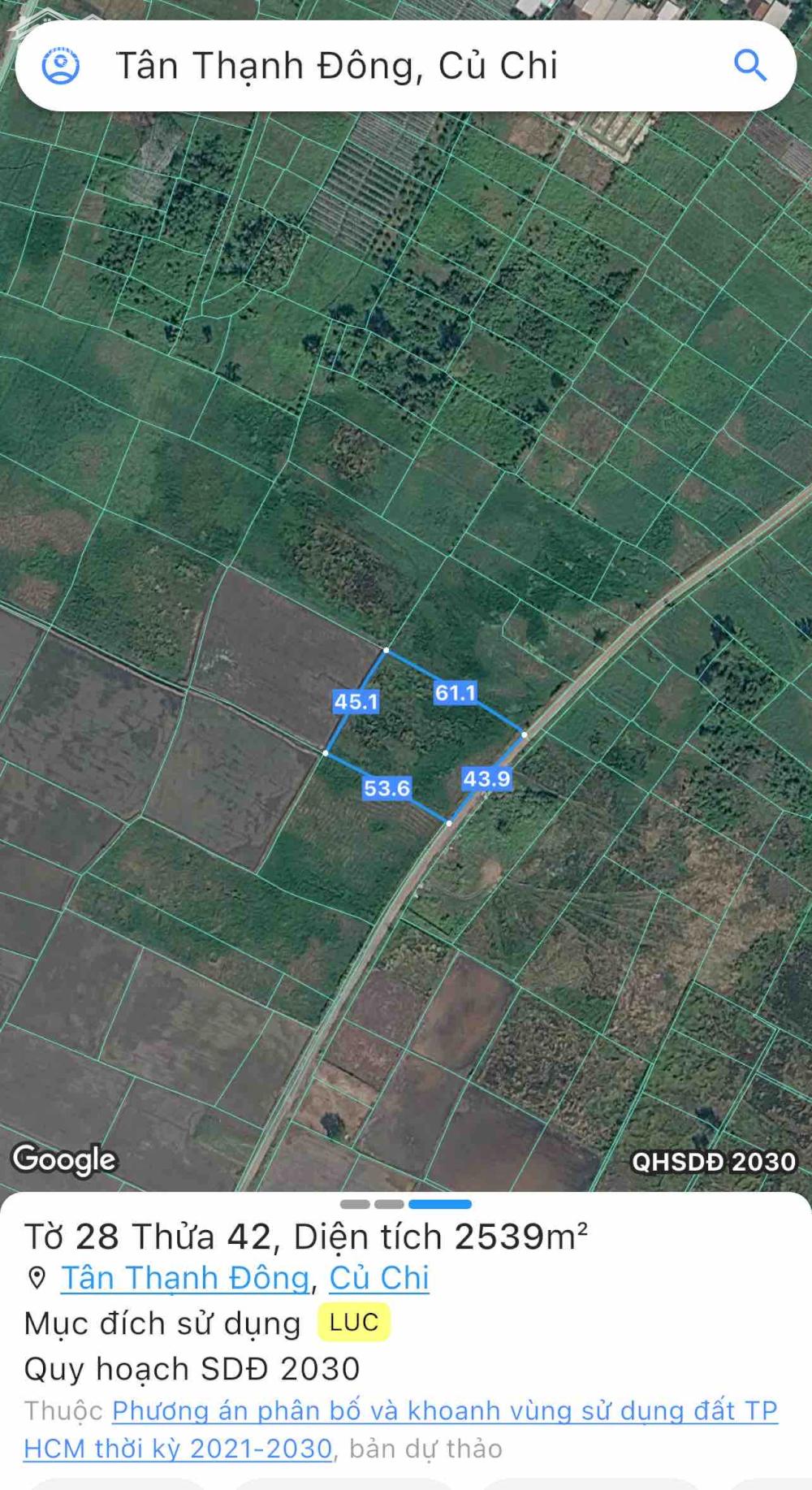
Task: Open the Tân Thạnh Đông link
Action: tap(185, 1278)
